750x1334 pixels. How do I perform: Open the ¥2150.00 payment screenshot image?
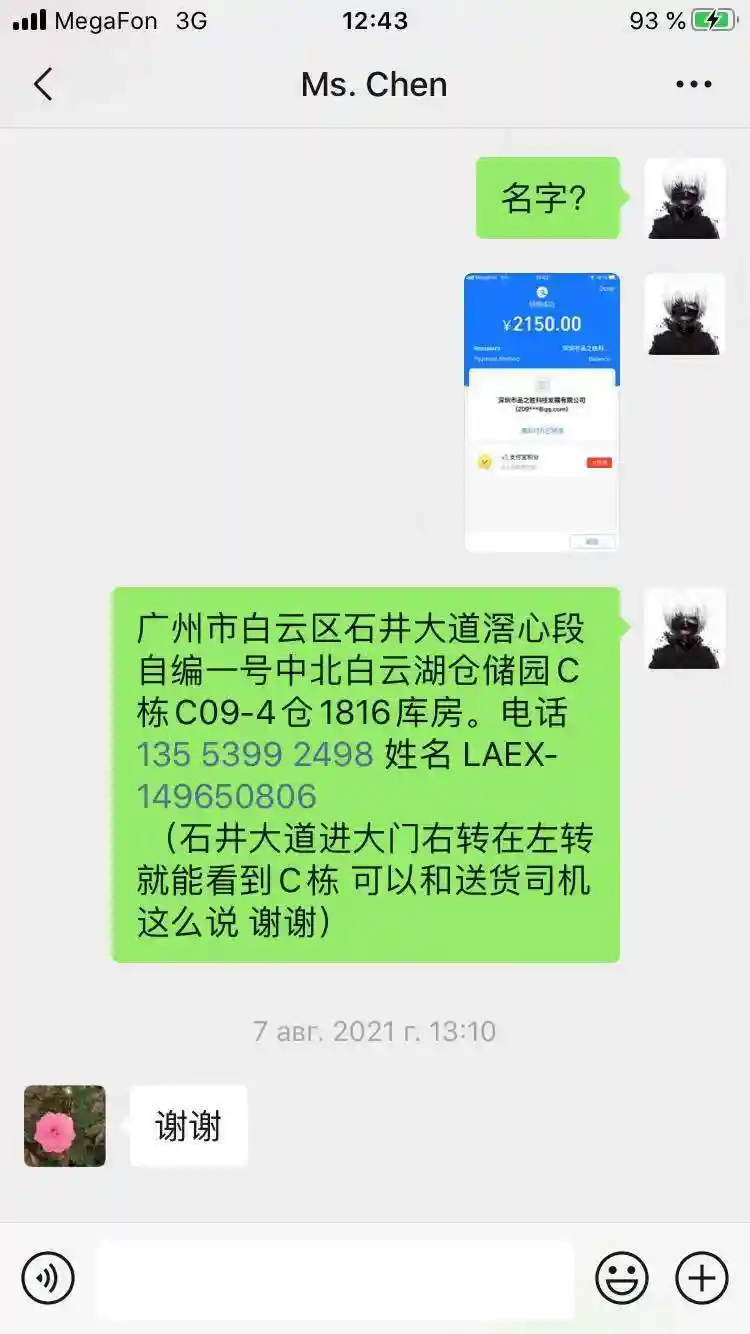click(542, 411)
